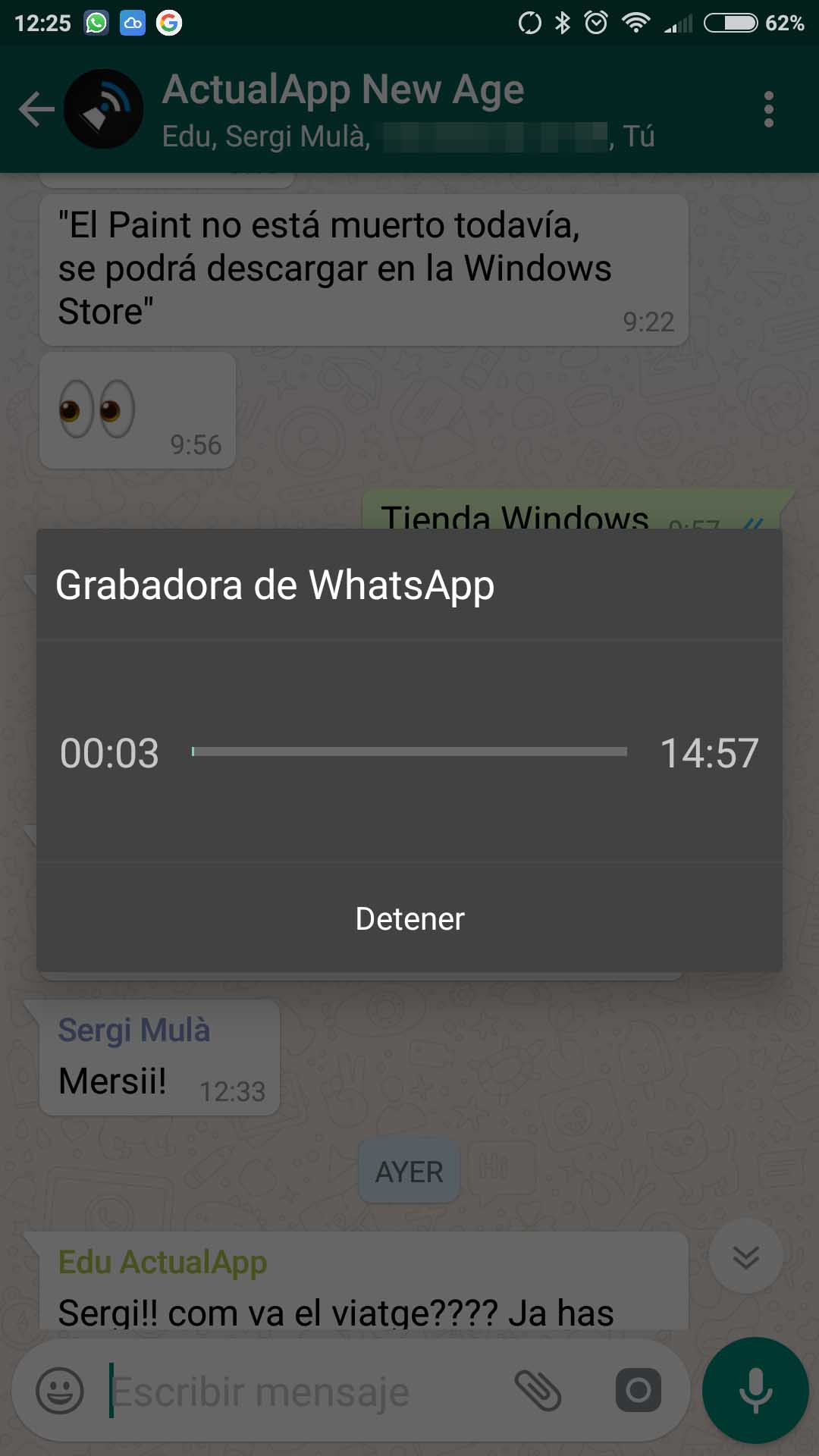The height and width of the screenshot is (1456, 819).
Task: Open the chat overflow menu
Action: 769,110
